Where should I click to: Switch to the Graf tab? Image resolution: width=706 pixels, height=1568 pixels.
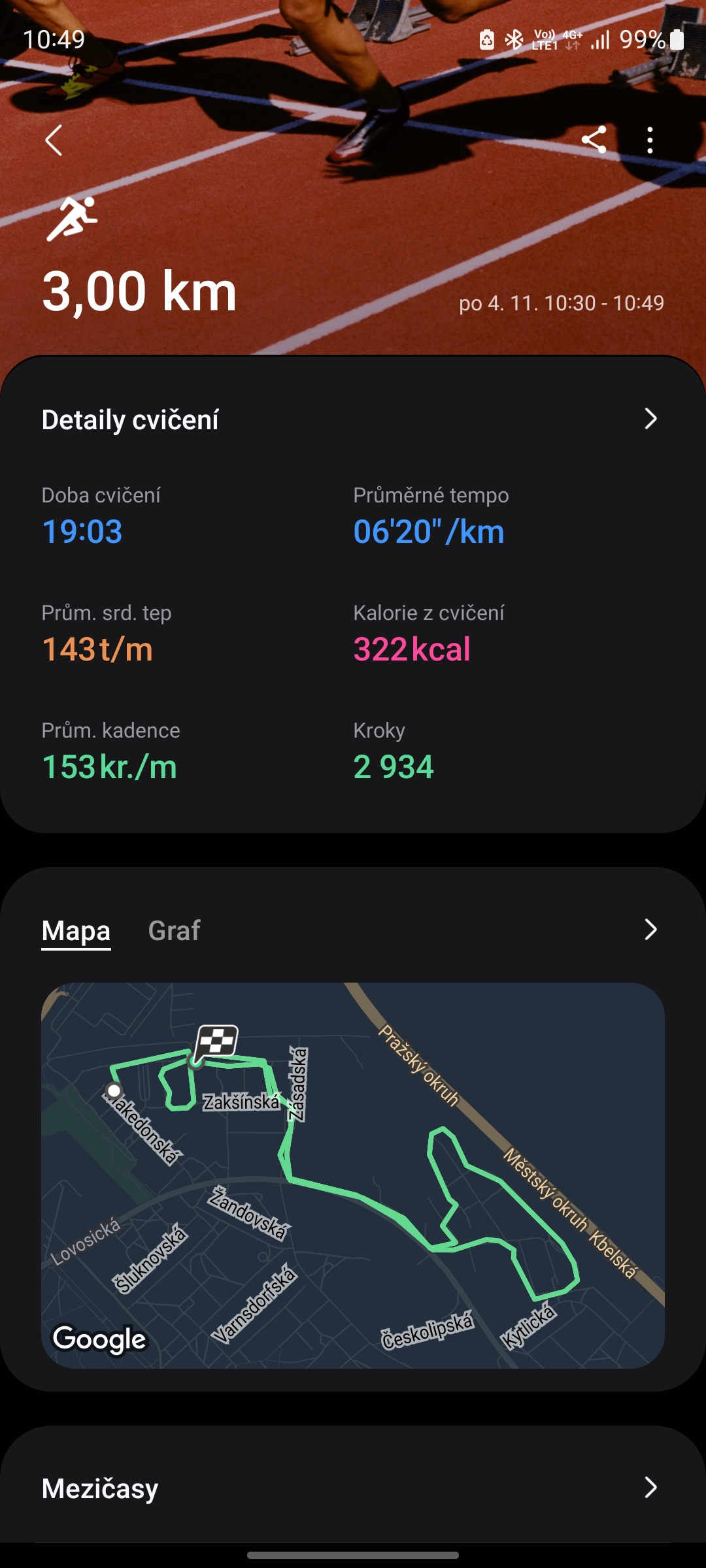(x=174, y=930)
